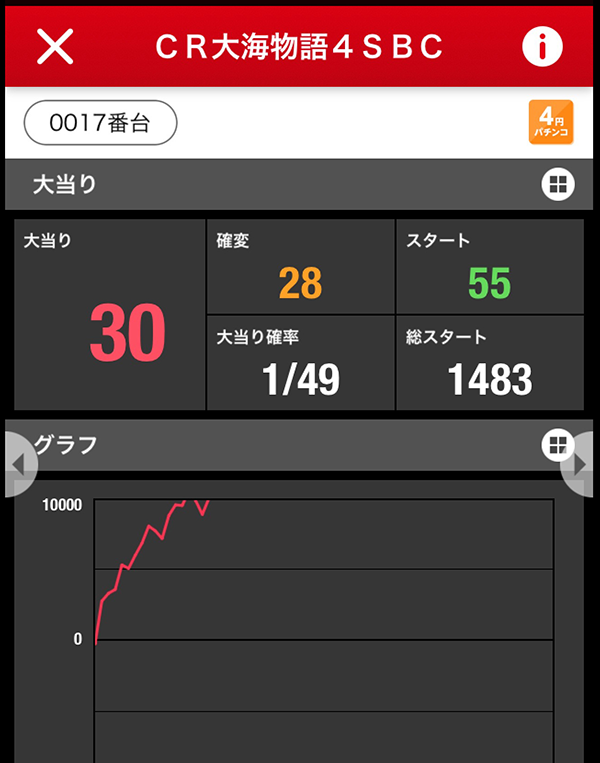Go to the next machine with right arrow

pyautogui.click(x=581, y=464)
